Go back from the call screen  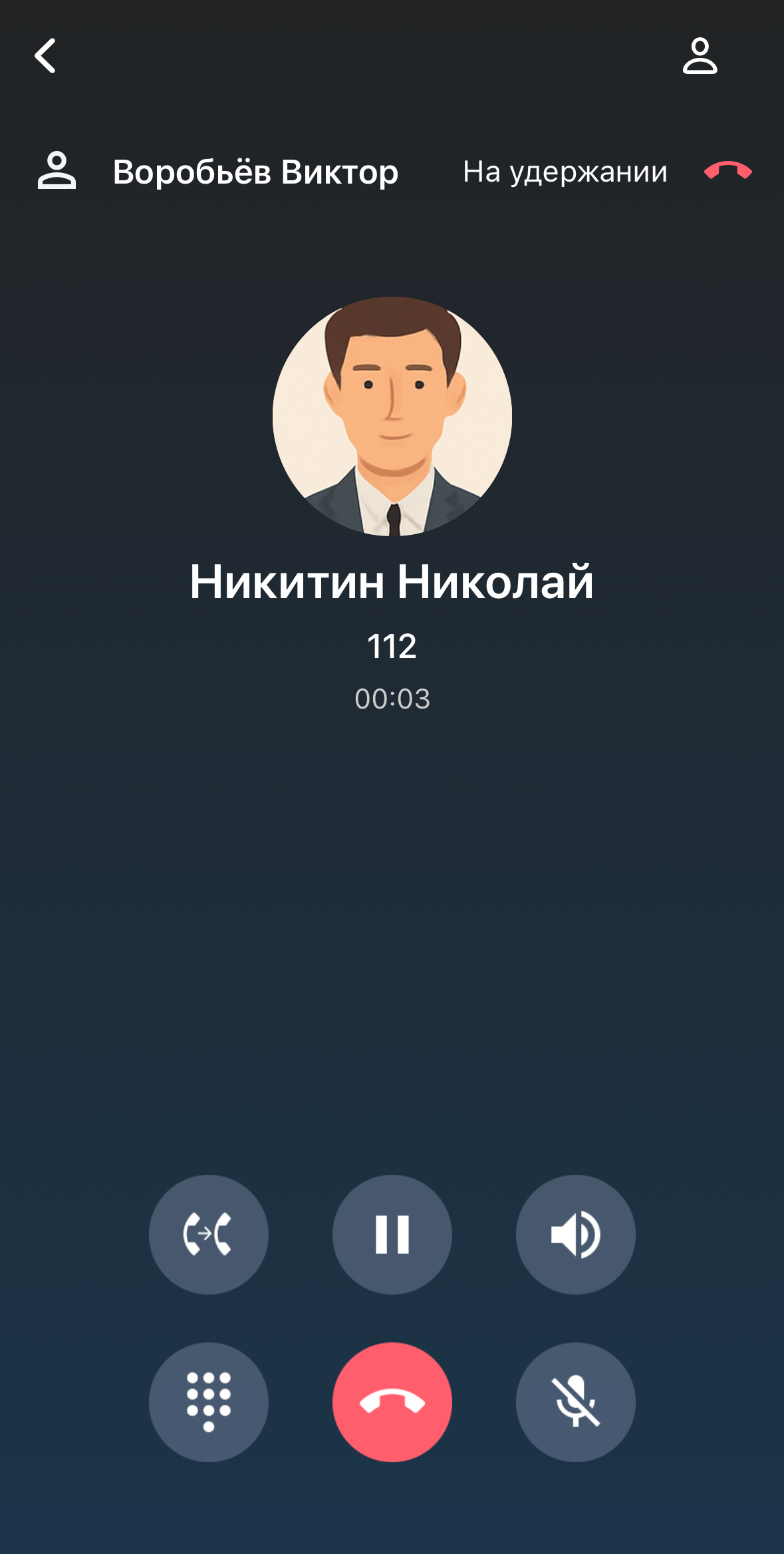[45, 56]
